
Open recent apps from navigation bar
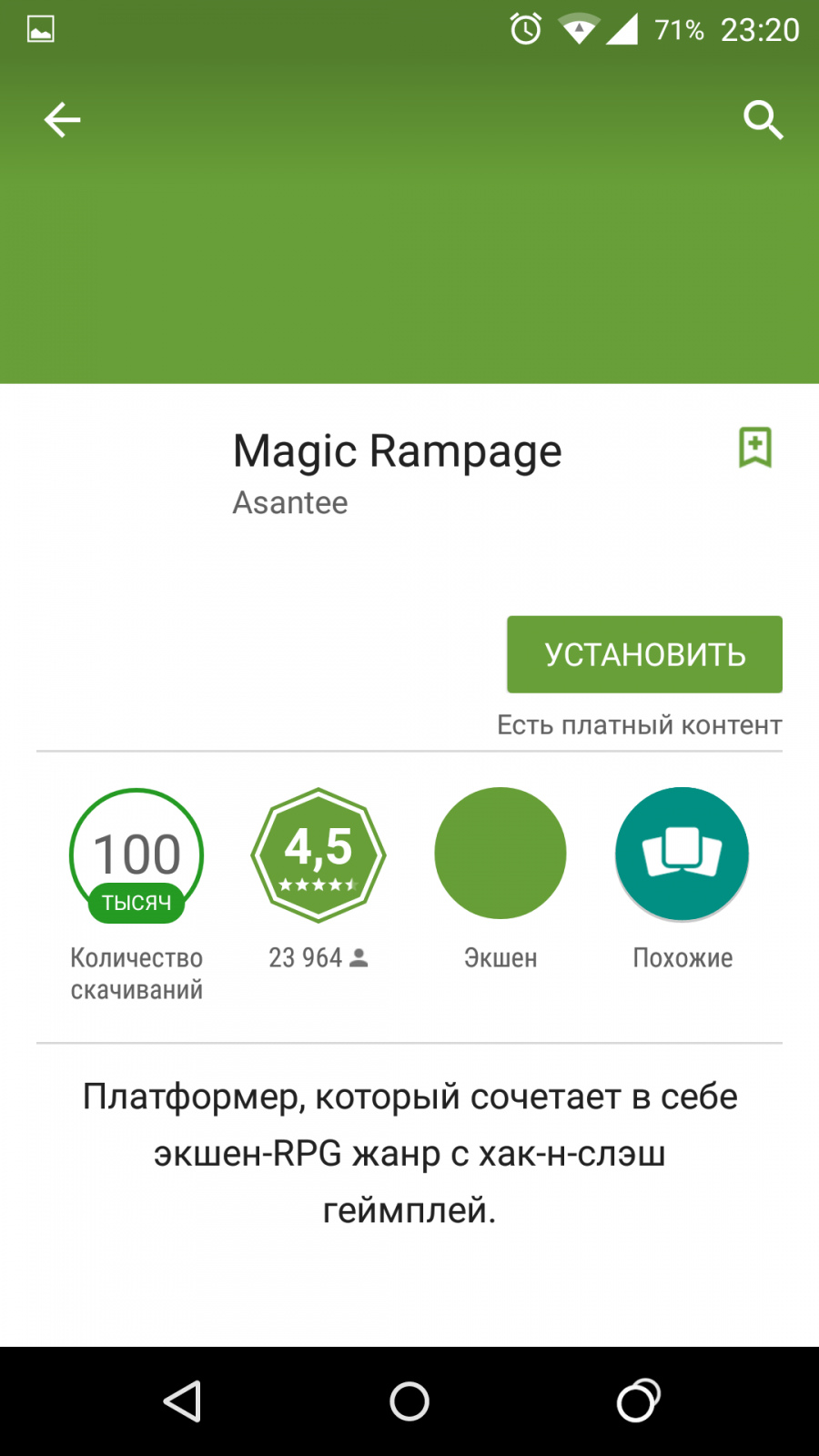tap(638, 1400)
